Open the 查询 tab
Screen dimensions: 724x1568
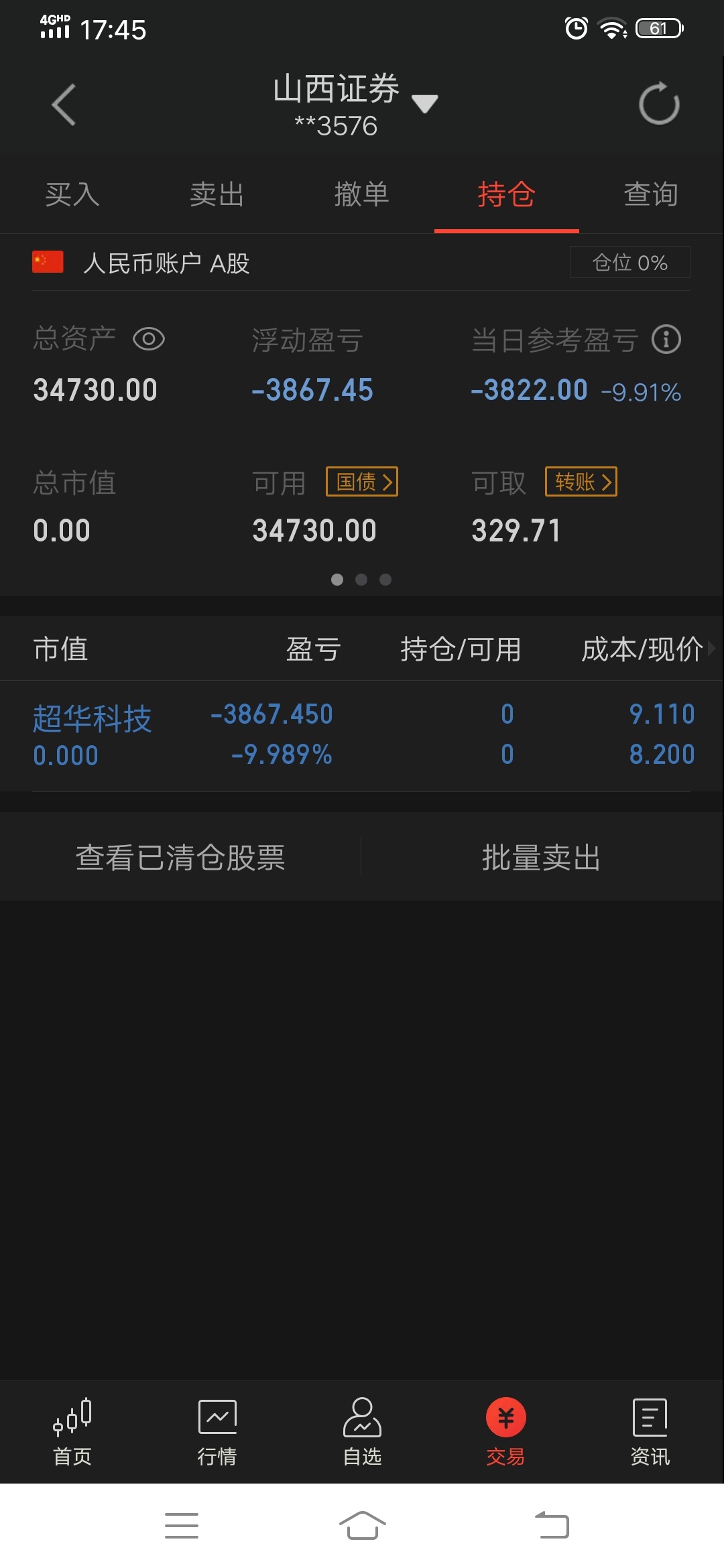coord(651,194)
